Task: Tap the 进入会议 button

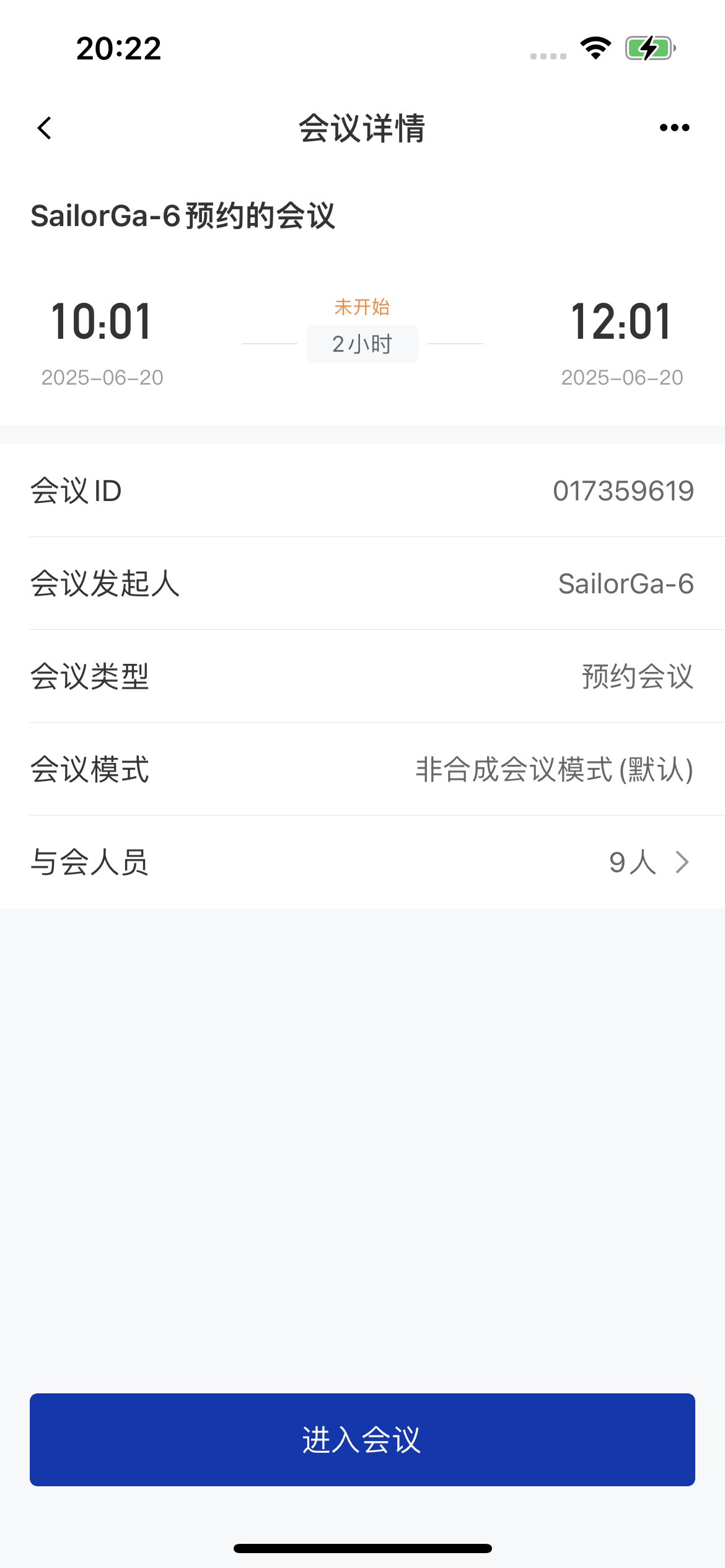Action: tap(362, 1439)
